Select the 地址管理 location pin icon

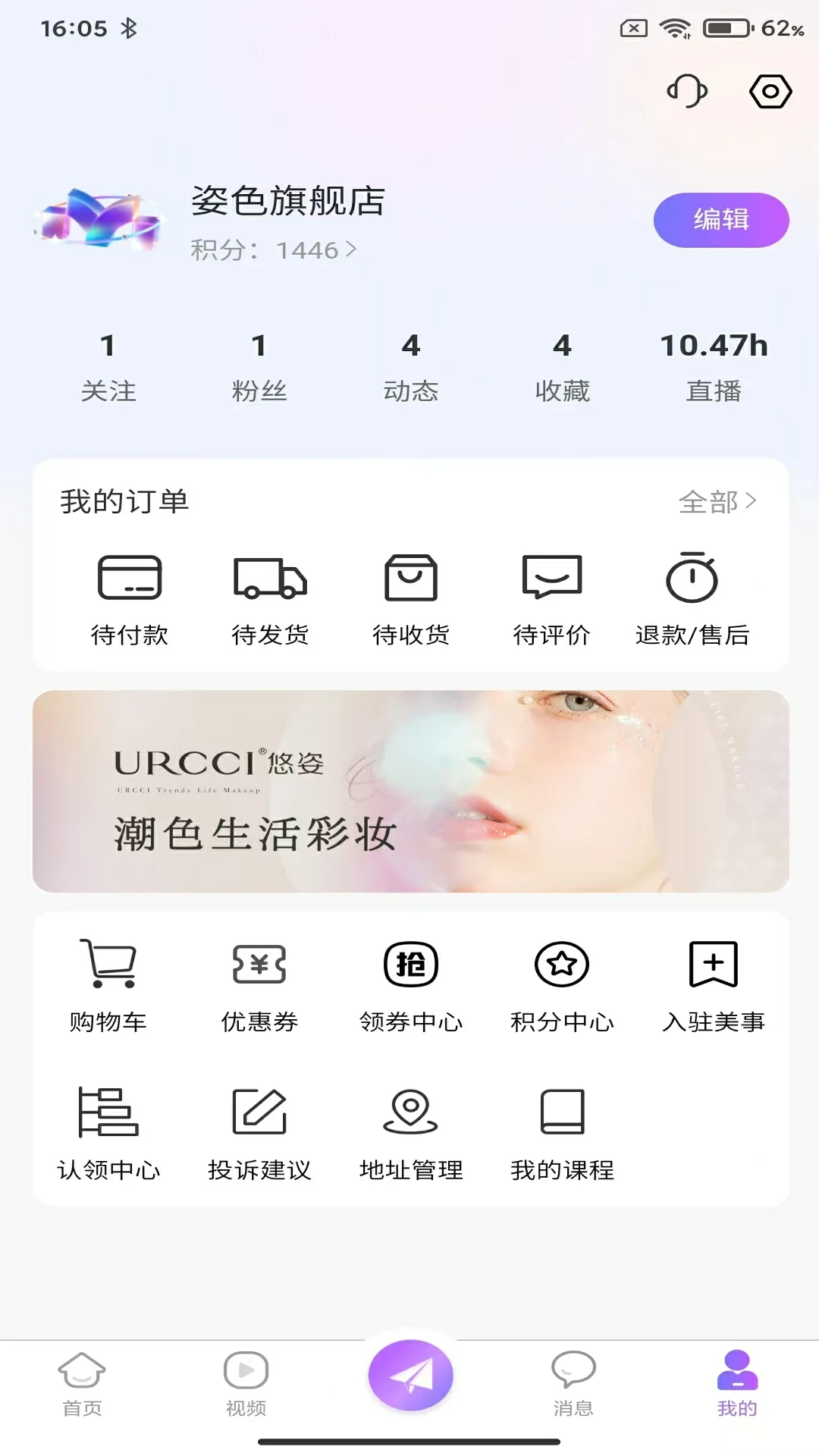(x=410, y=1112)
